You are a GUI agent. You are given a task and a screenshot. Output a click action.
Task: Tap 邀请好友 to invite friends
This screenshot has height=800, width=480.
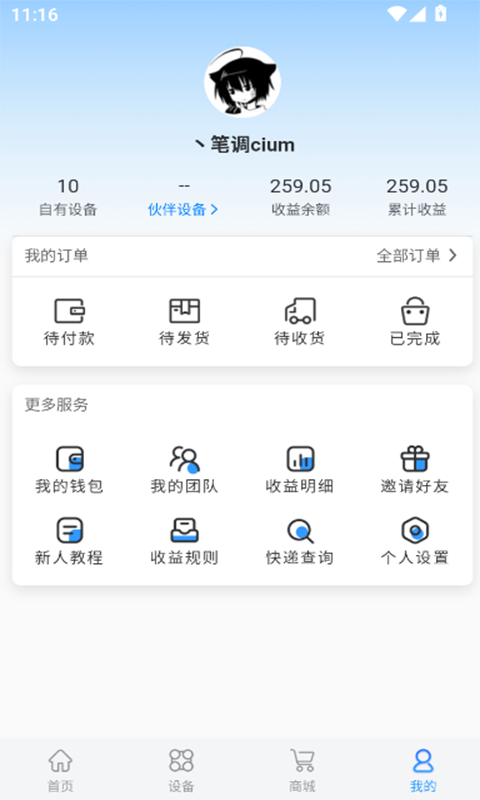(415, 470)
